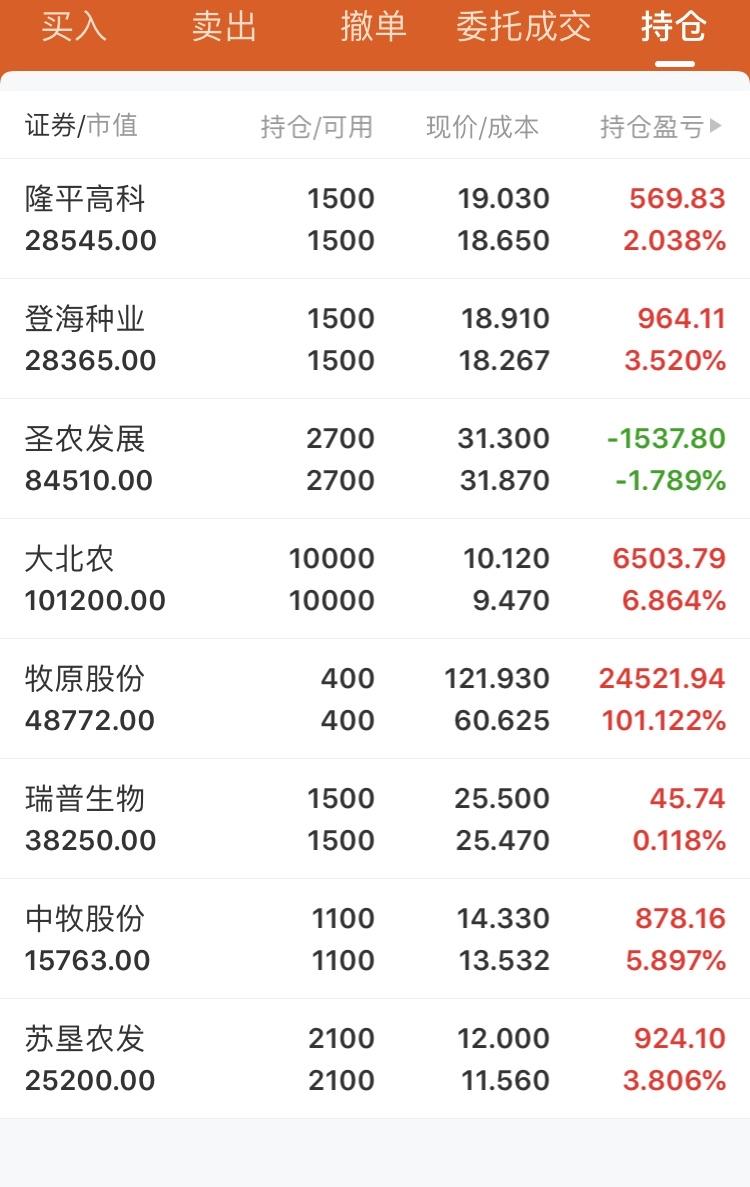
Task: Click the green -1.789% loss percentage
Action: click(x=668, y=480)
